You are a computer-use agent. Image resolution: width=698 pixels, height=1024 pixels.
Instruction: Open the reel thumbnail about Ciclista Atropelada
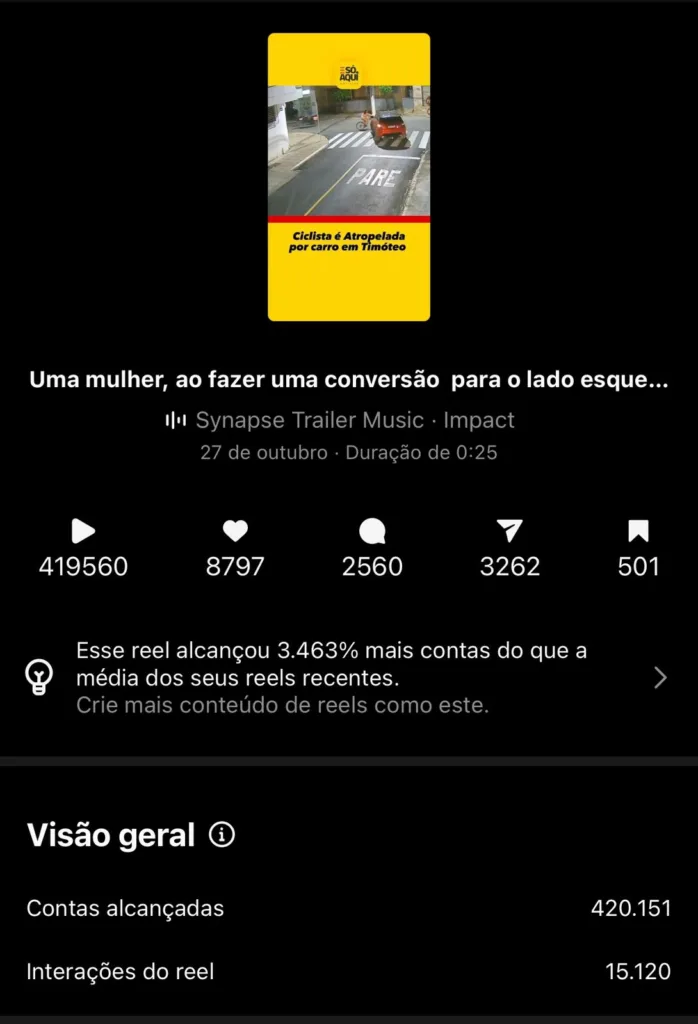click(x=348, y=177)
